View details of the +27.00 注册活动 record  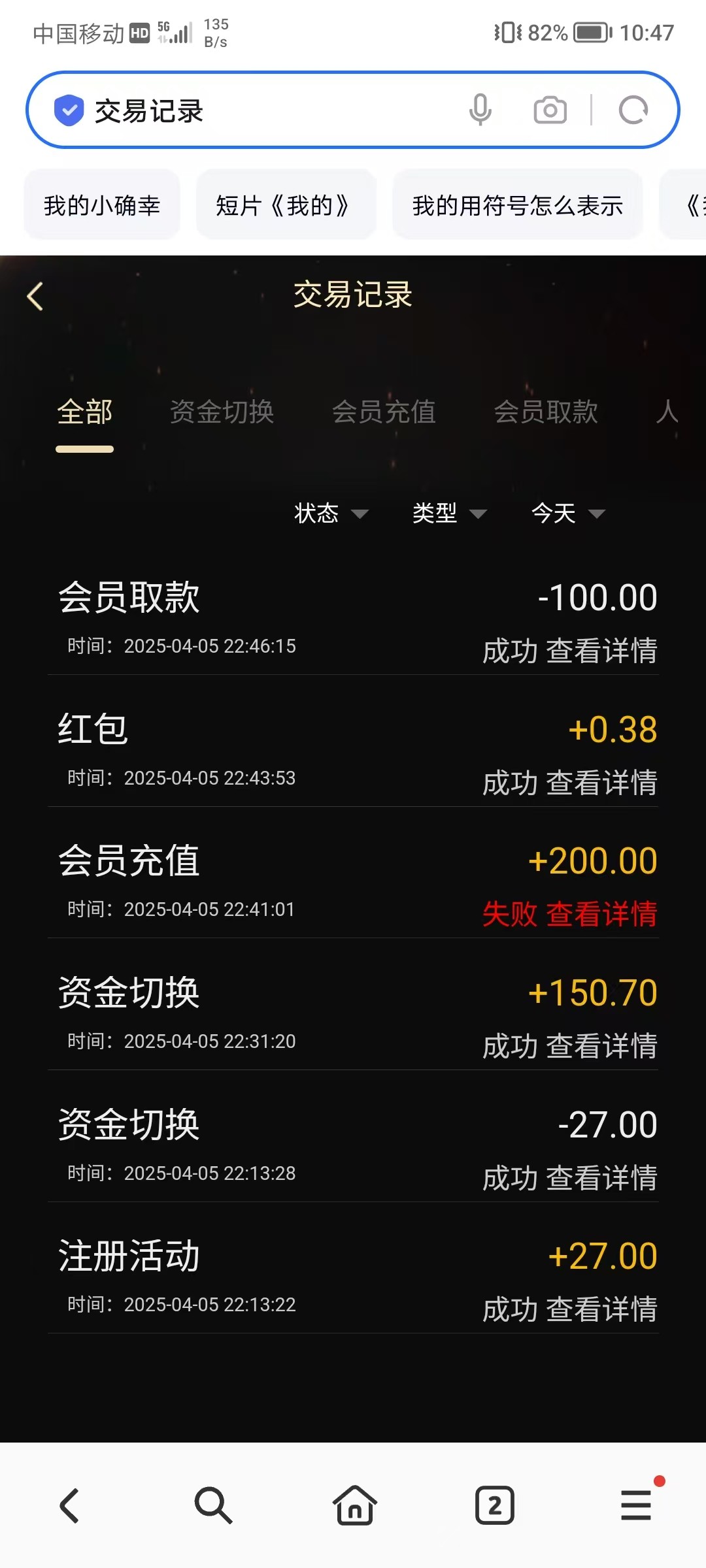tap(601, 1310)
